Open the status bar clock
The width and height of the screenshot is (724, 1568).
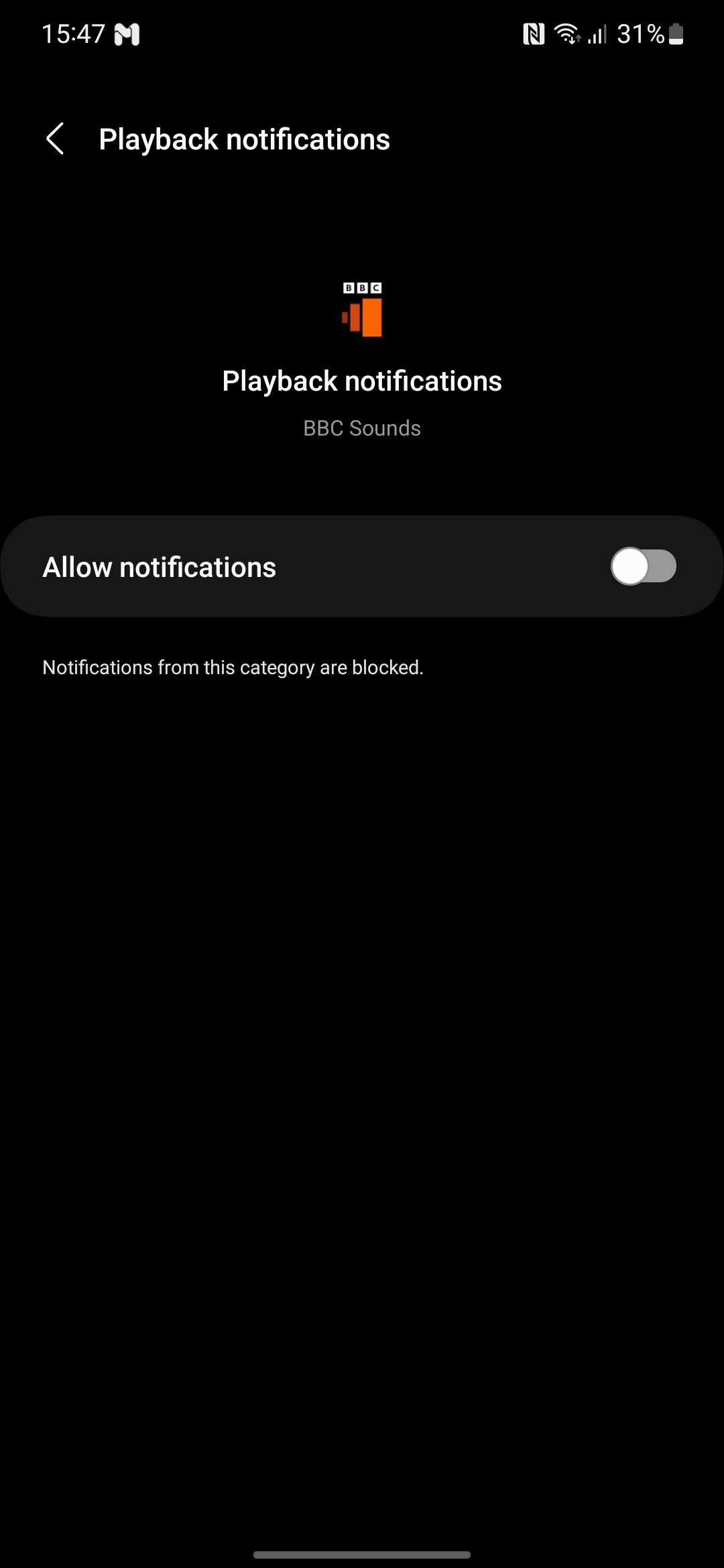pos(74,34)
